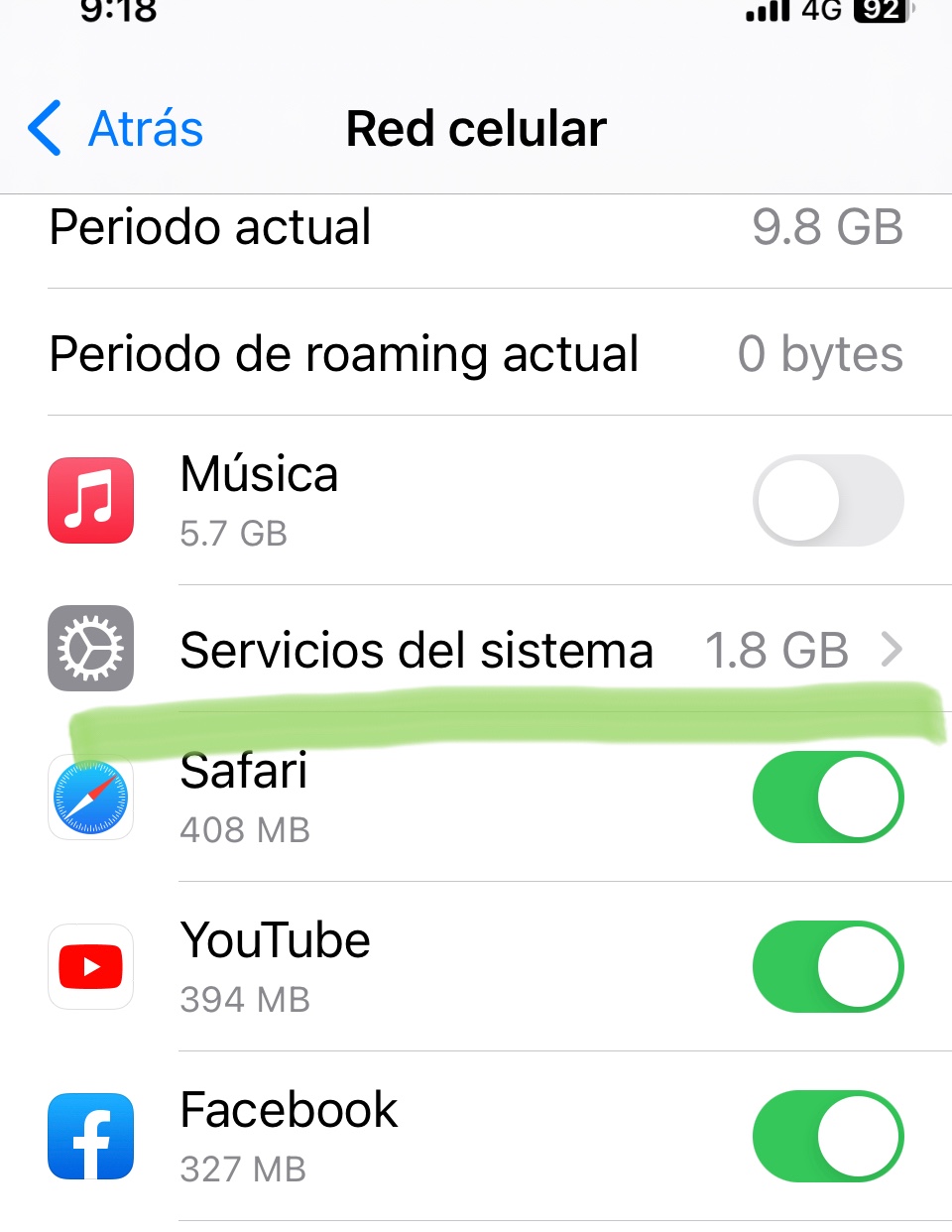The width and height of the screenshot is (952, 1232).
Task: Disable cellular data for YouTube
Action: pos(828,967)
